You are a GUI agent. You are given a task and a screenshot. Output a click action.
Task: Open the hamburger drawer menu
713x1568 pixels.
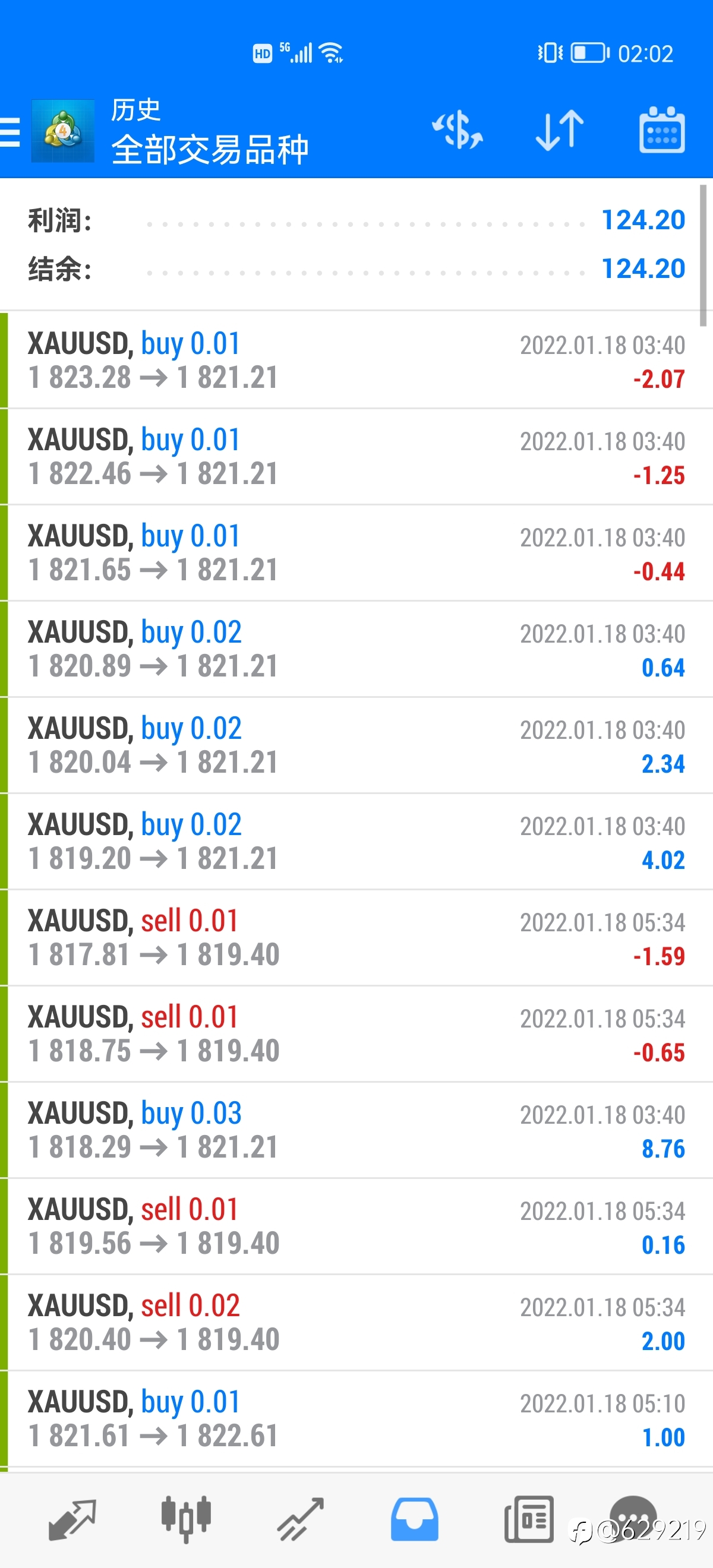pos(10,131)
